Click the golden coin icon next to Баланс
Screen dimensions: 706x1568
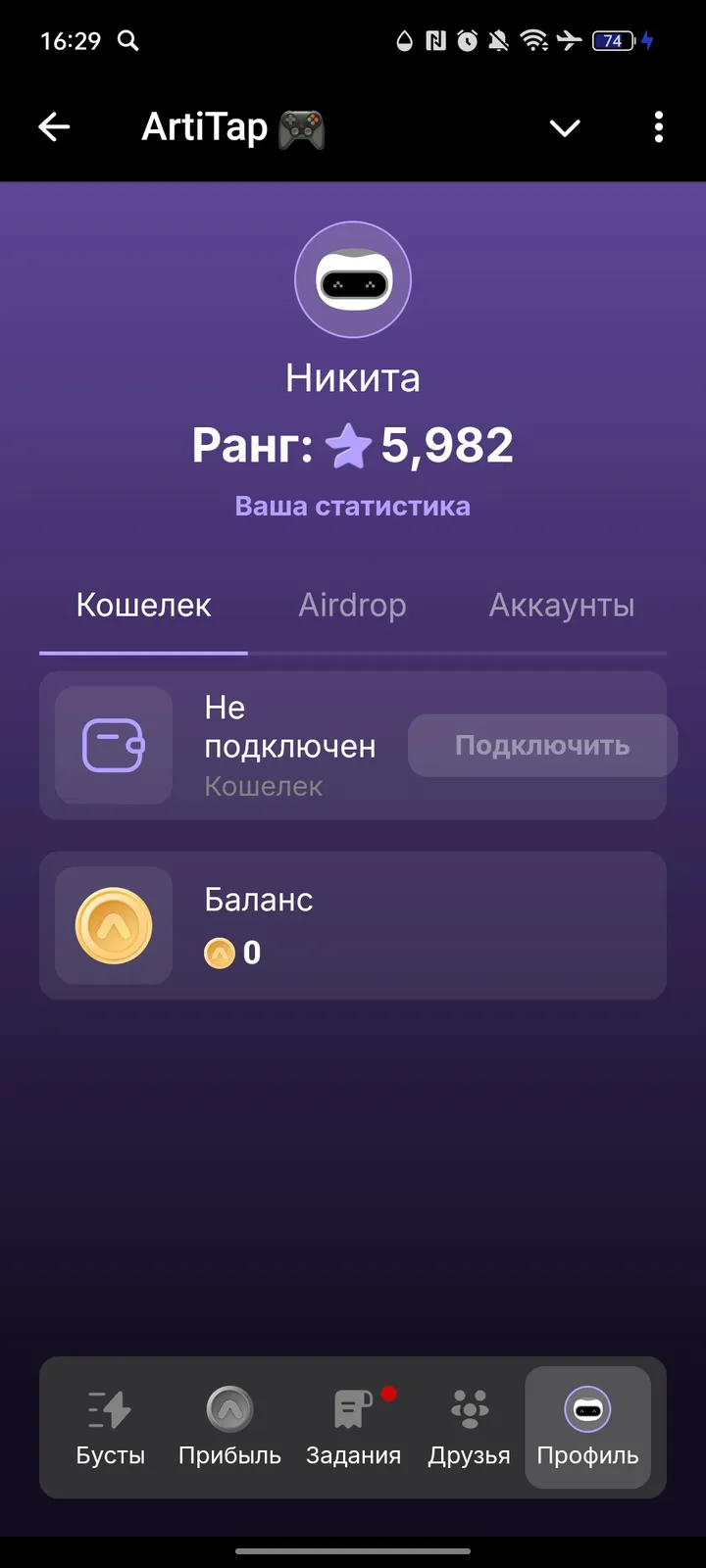(113, 924)
